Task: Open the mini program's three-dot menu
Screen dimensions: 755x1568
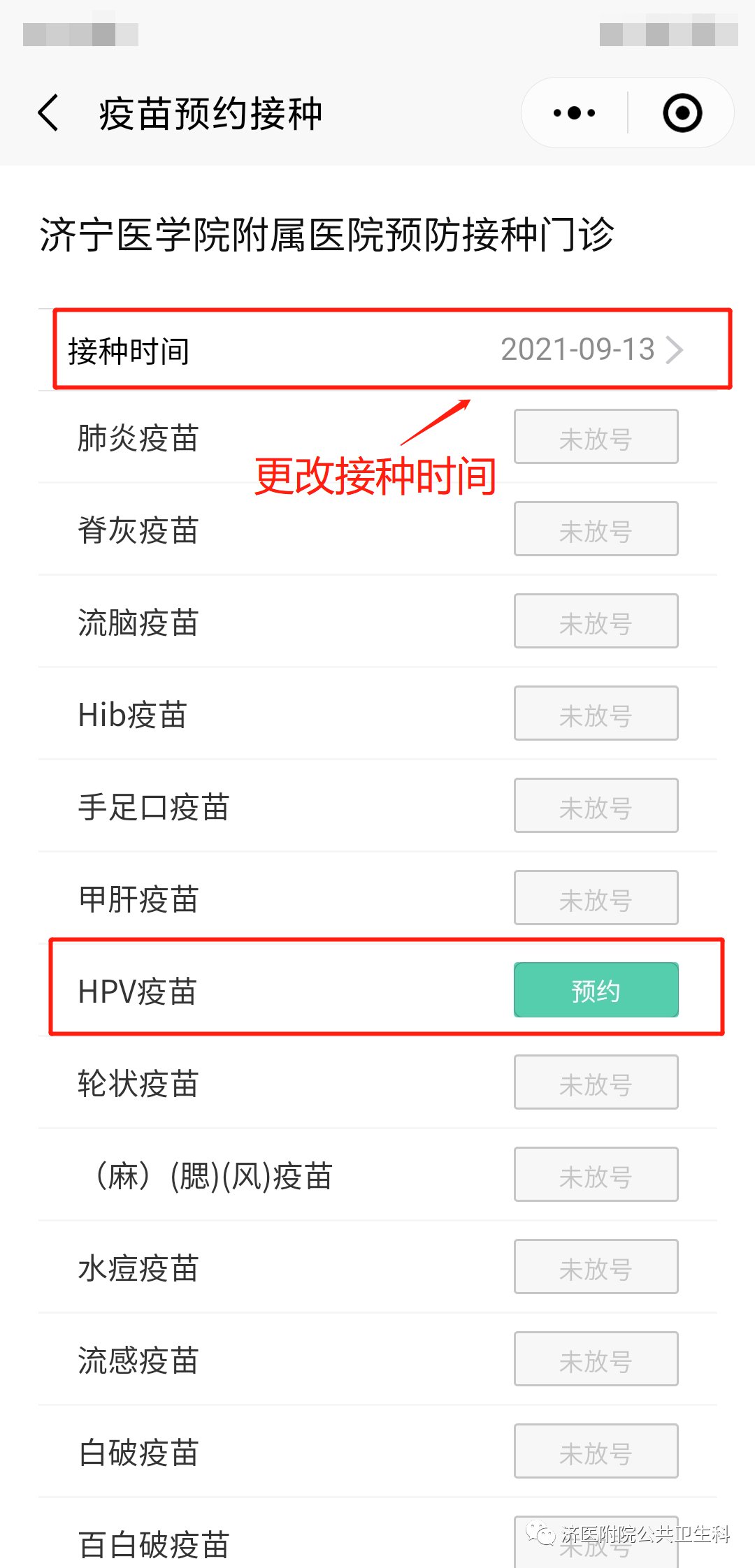Action: point(574,113)
